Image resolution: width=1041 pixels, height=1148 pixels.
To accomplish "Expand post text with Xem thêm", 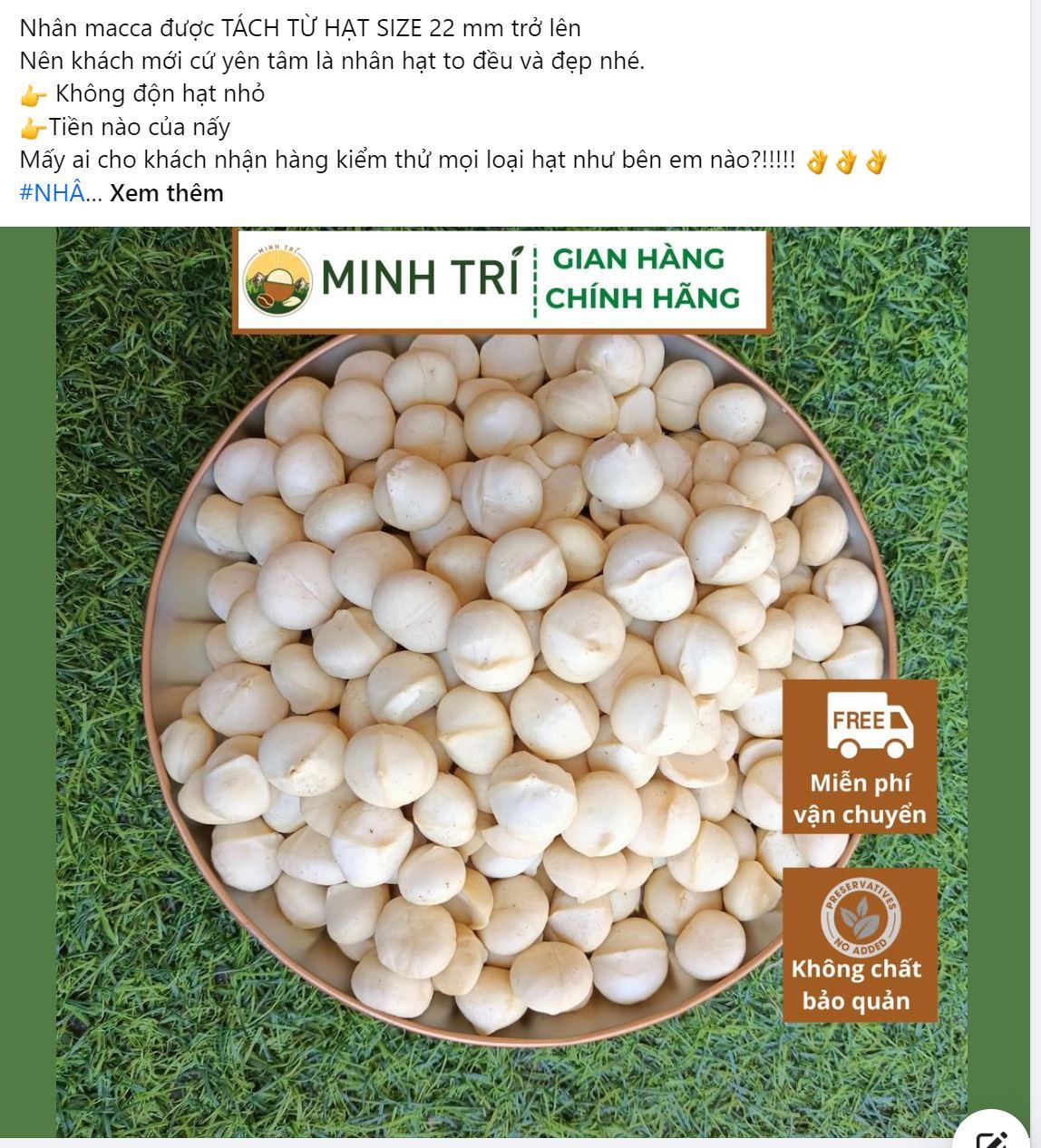I will (167, 193).
